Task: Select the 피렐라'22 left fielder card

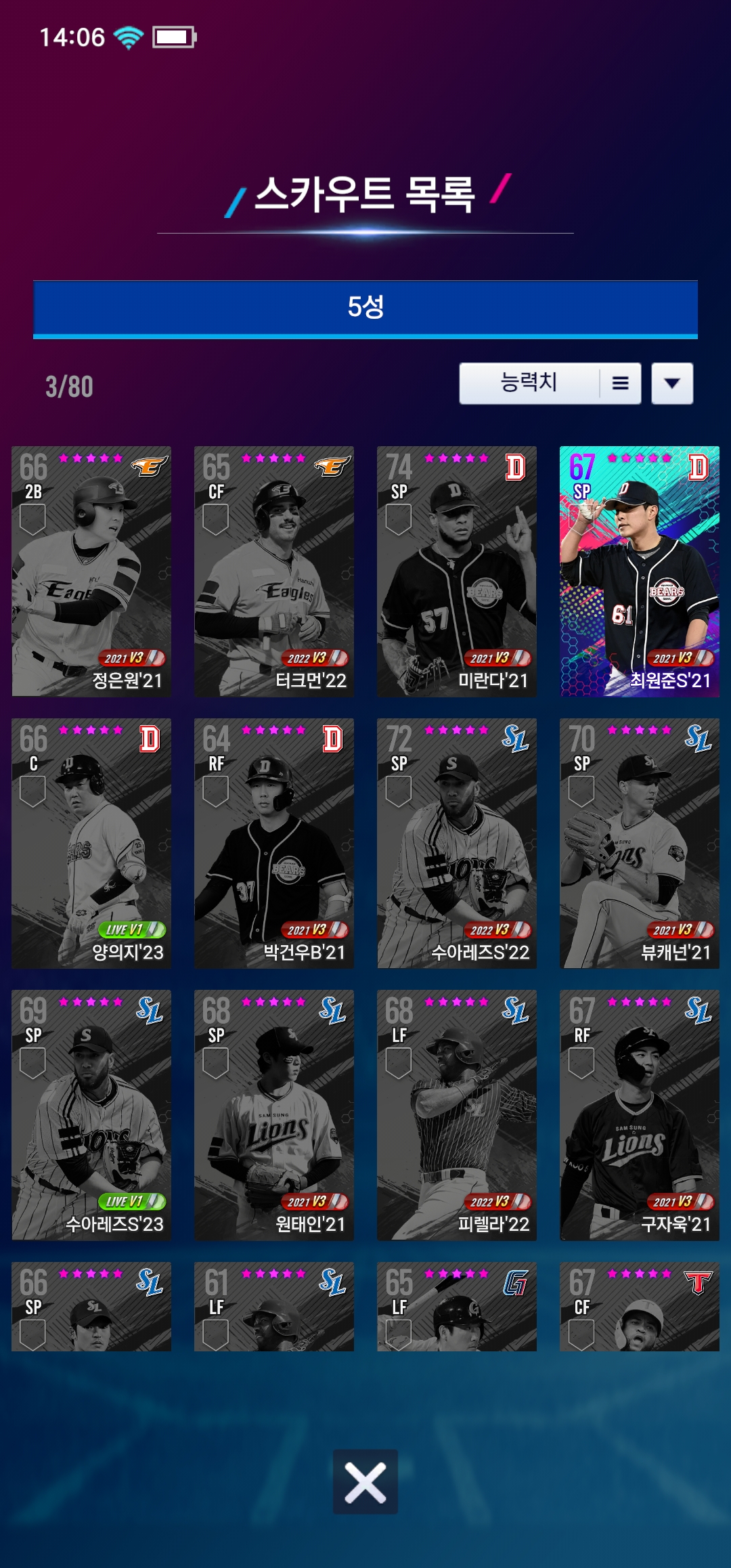Action: point(456,1114)
